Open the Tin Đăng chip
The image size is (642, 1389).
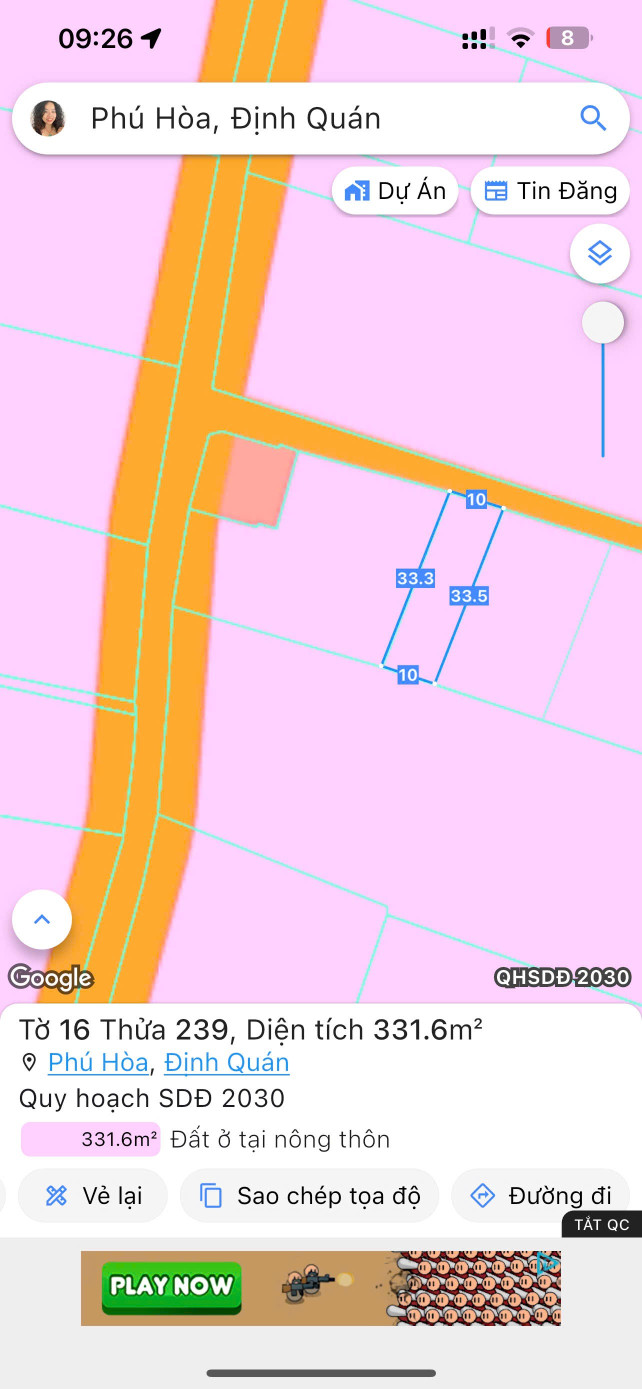point(550,191)
